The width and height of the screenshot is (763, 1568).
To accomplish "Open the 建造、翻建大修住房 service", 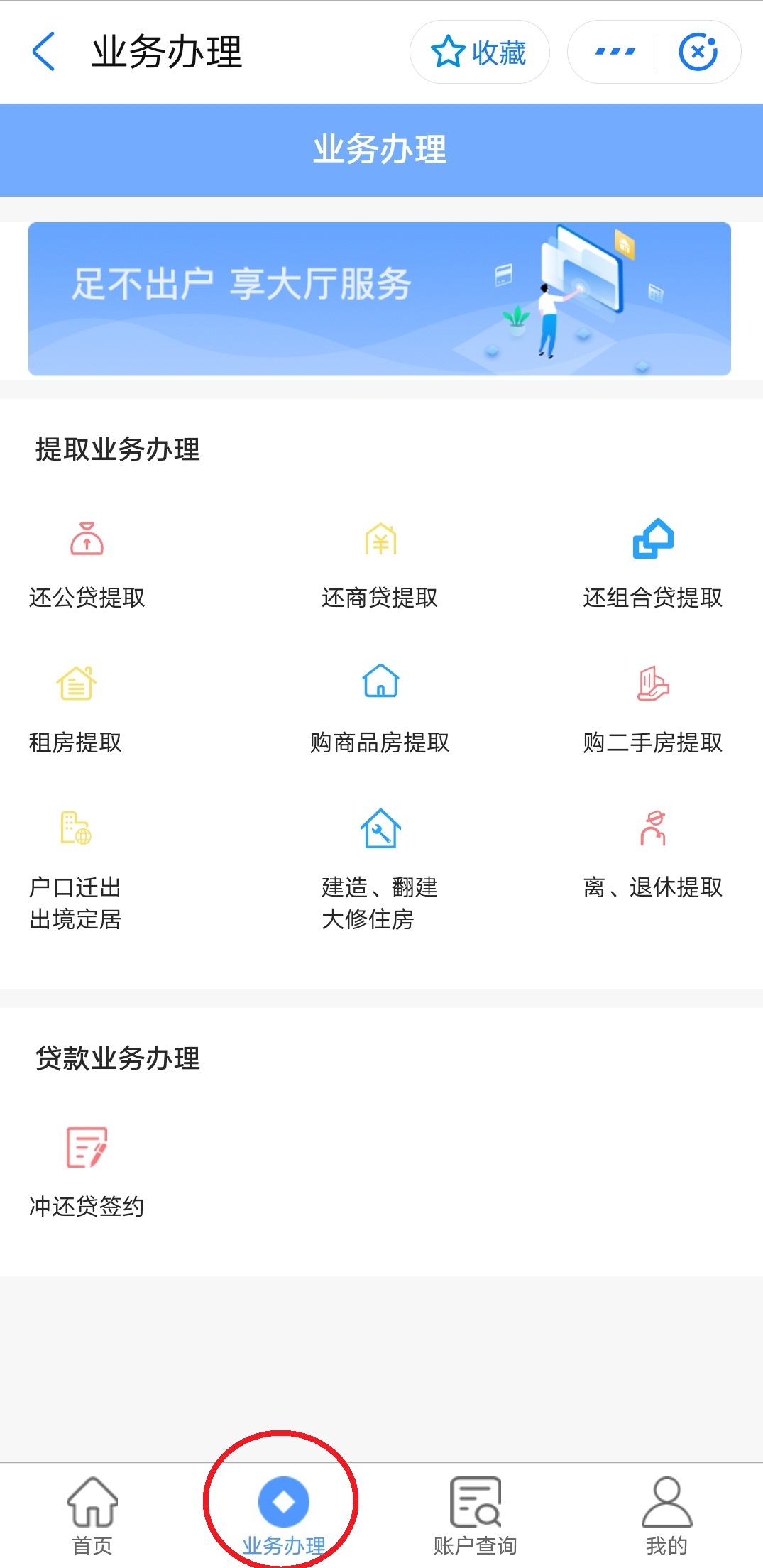I will [x=381, y=828].
